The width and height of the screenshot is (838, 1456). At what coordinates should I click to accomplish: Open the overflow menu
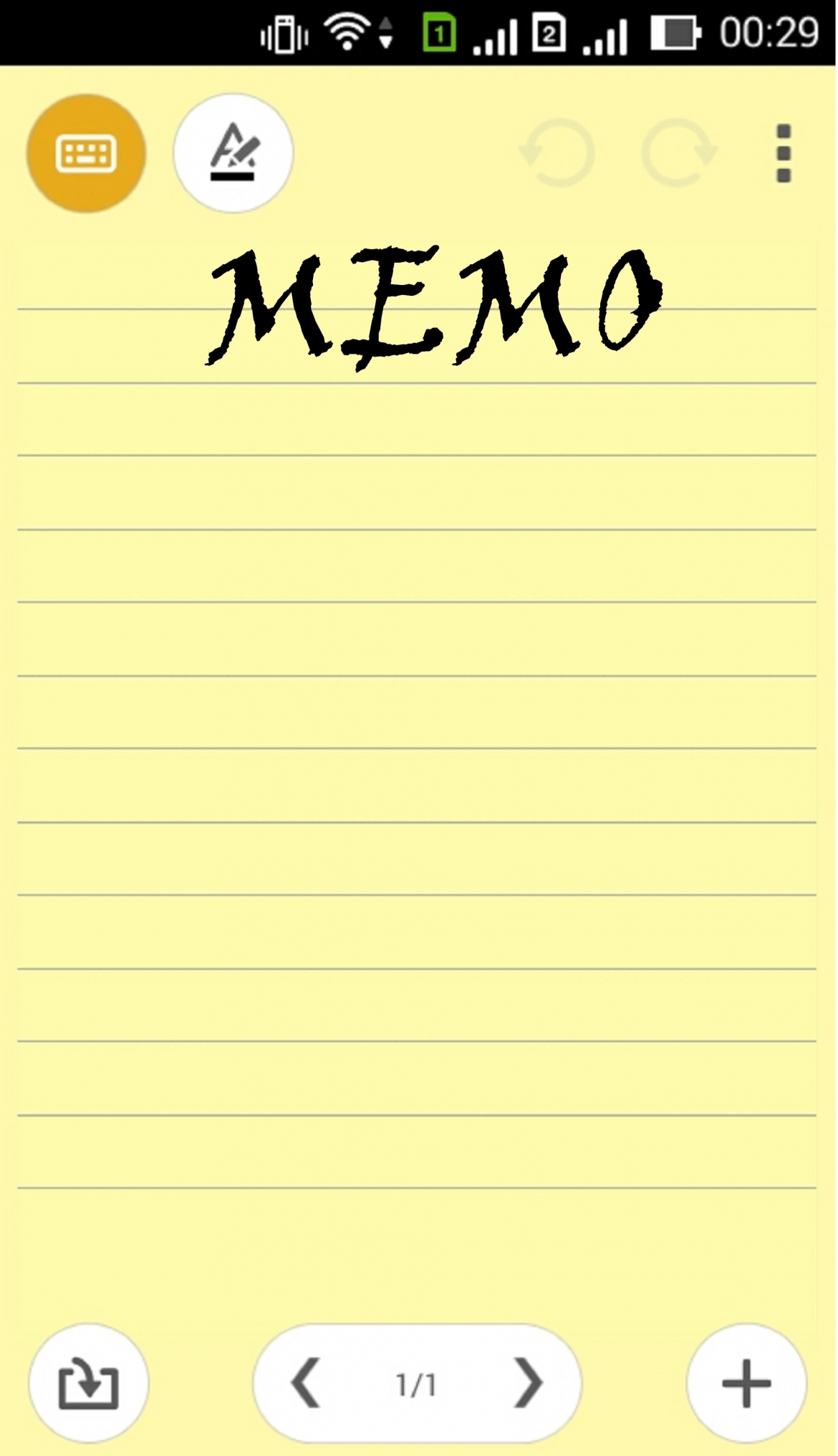(784, 153)
